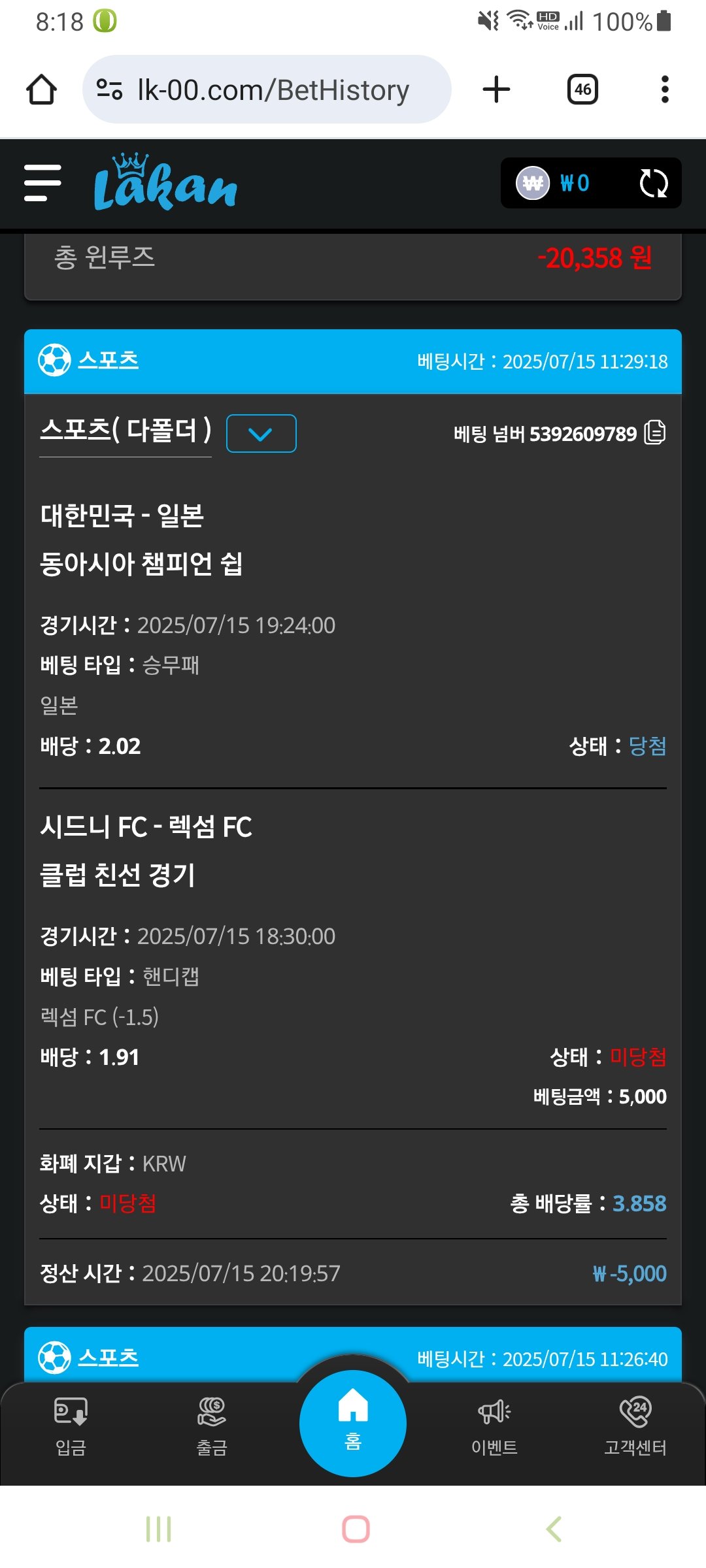Open the browser overflow menu

665,90
